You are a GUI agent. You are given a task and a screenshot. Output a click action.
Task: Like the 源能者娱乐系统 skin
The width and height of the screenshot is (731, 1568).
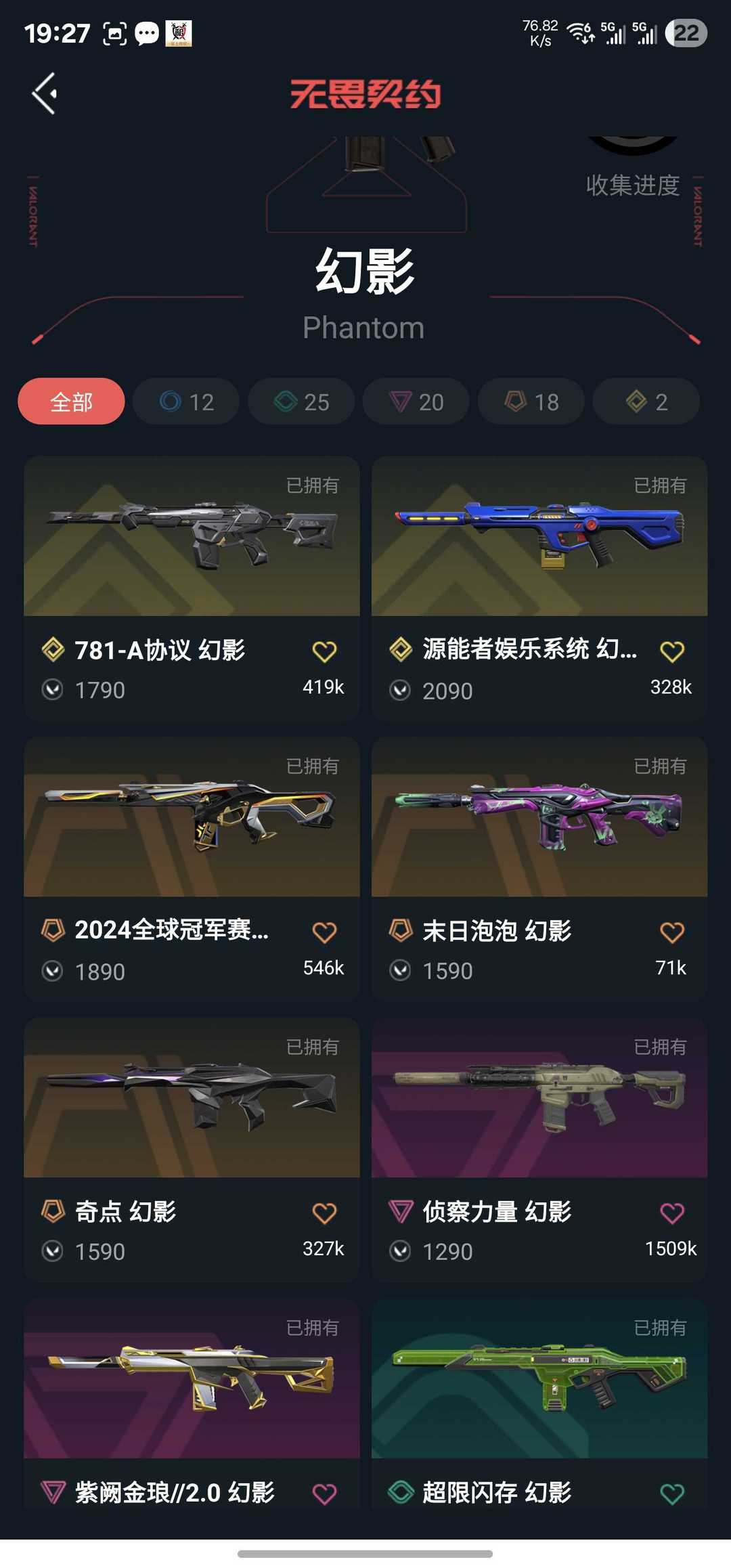672,651
